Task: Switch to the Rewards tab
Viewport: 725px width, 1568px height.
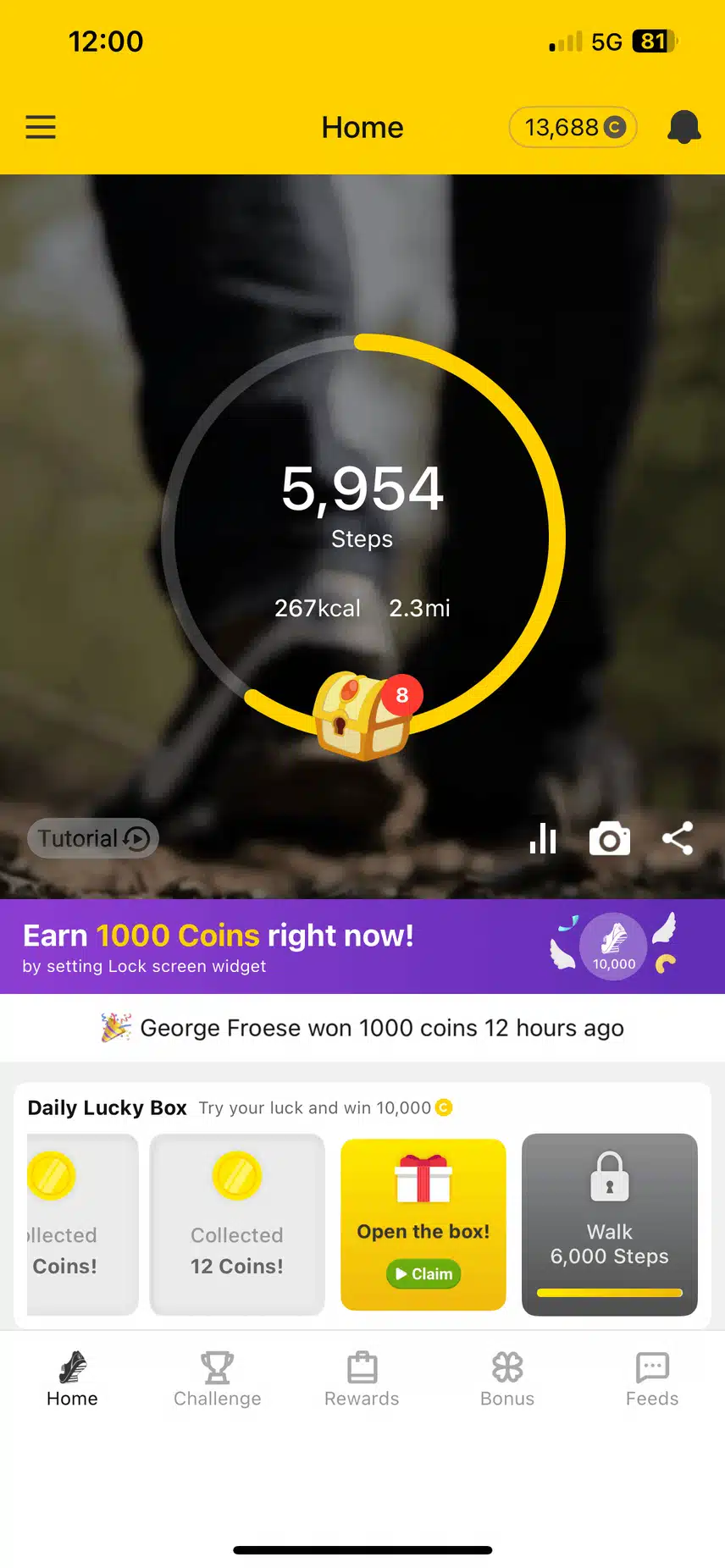Action: pos(362,1379)
